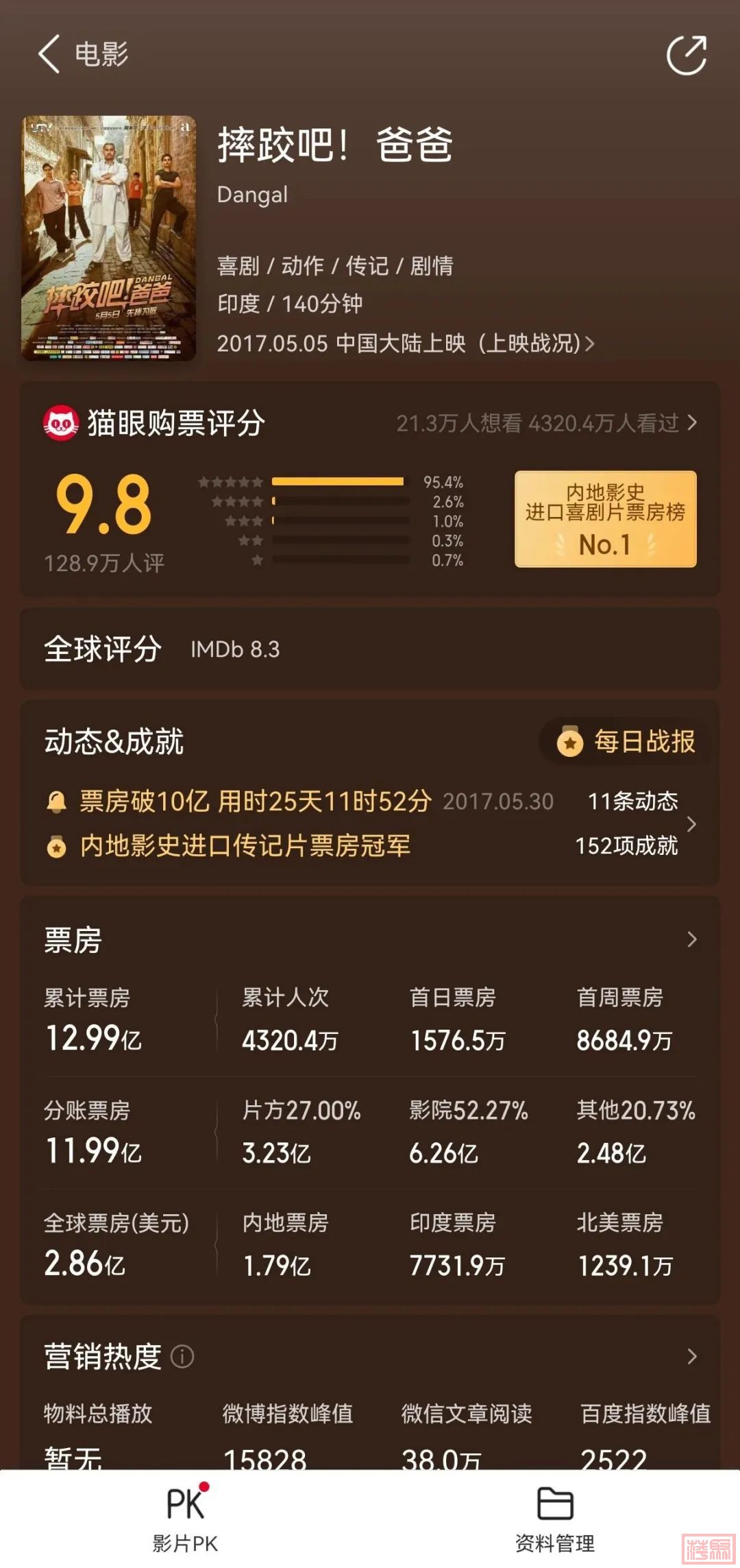Open 资料管理 data management
The image size is (740, 1568).
click(554, 1518)
